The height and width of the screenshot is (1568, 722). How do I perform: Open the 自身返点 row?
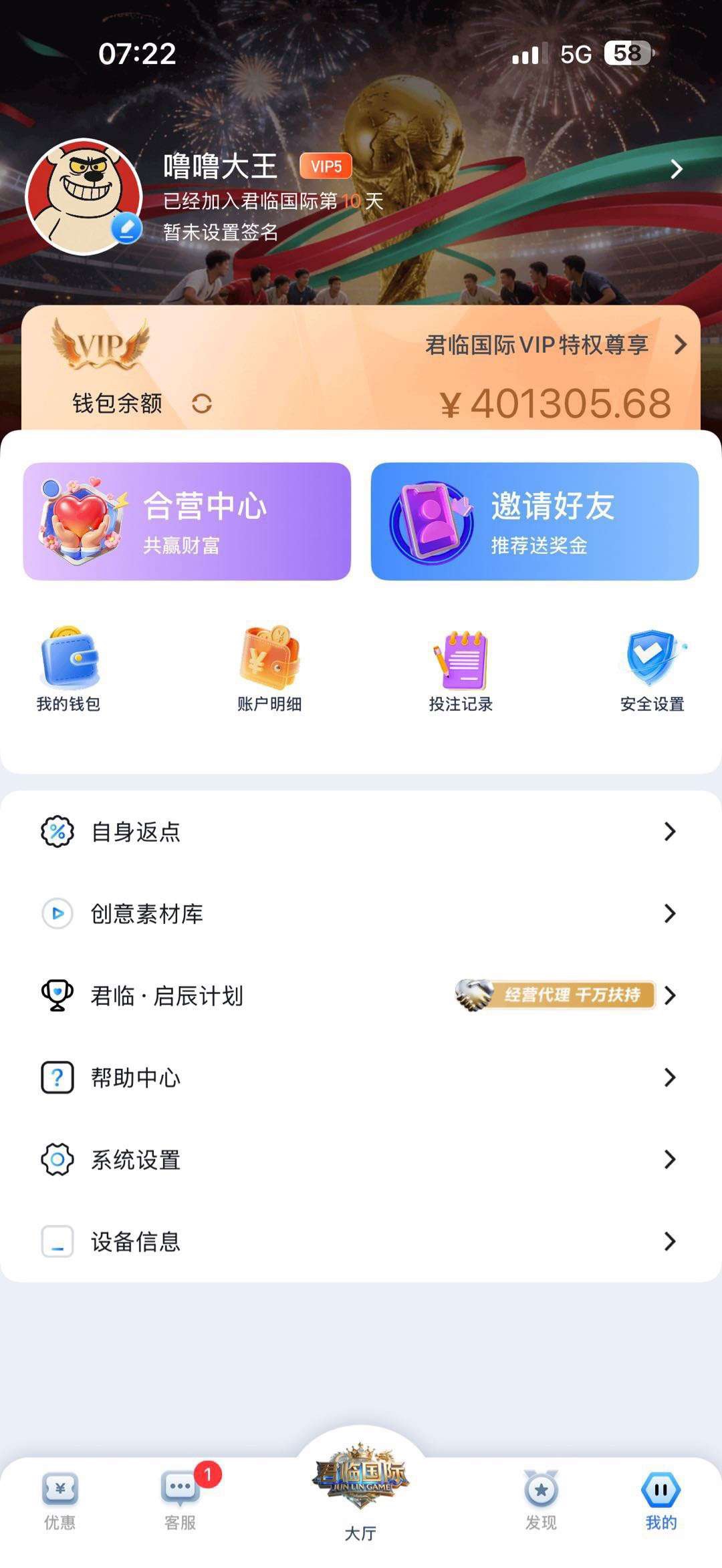[361, 832]
